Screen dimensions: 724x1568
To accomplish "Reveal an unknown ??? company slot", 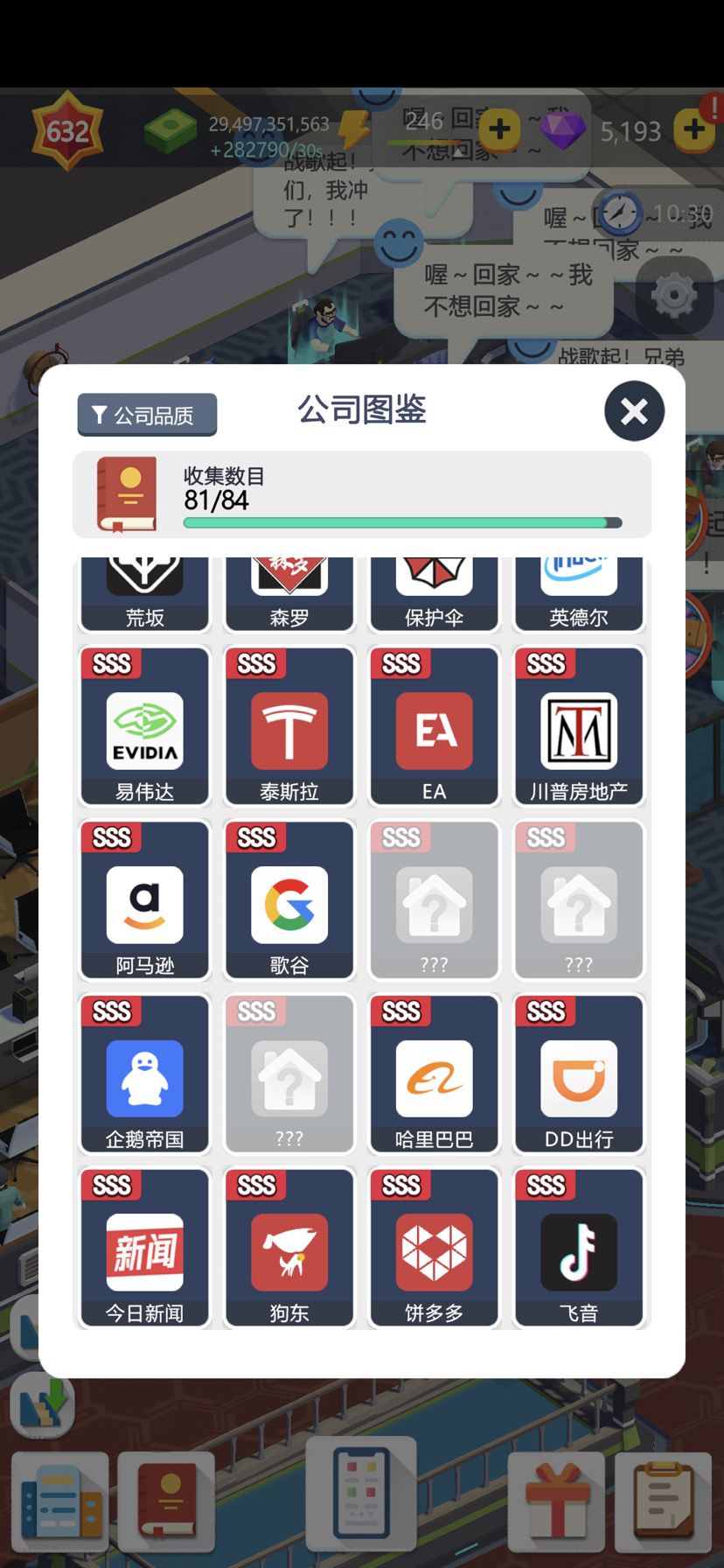I will click(434, 899).
